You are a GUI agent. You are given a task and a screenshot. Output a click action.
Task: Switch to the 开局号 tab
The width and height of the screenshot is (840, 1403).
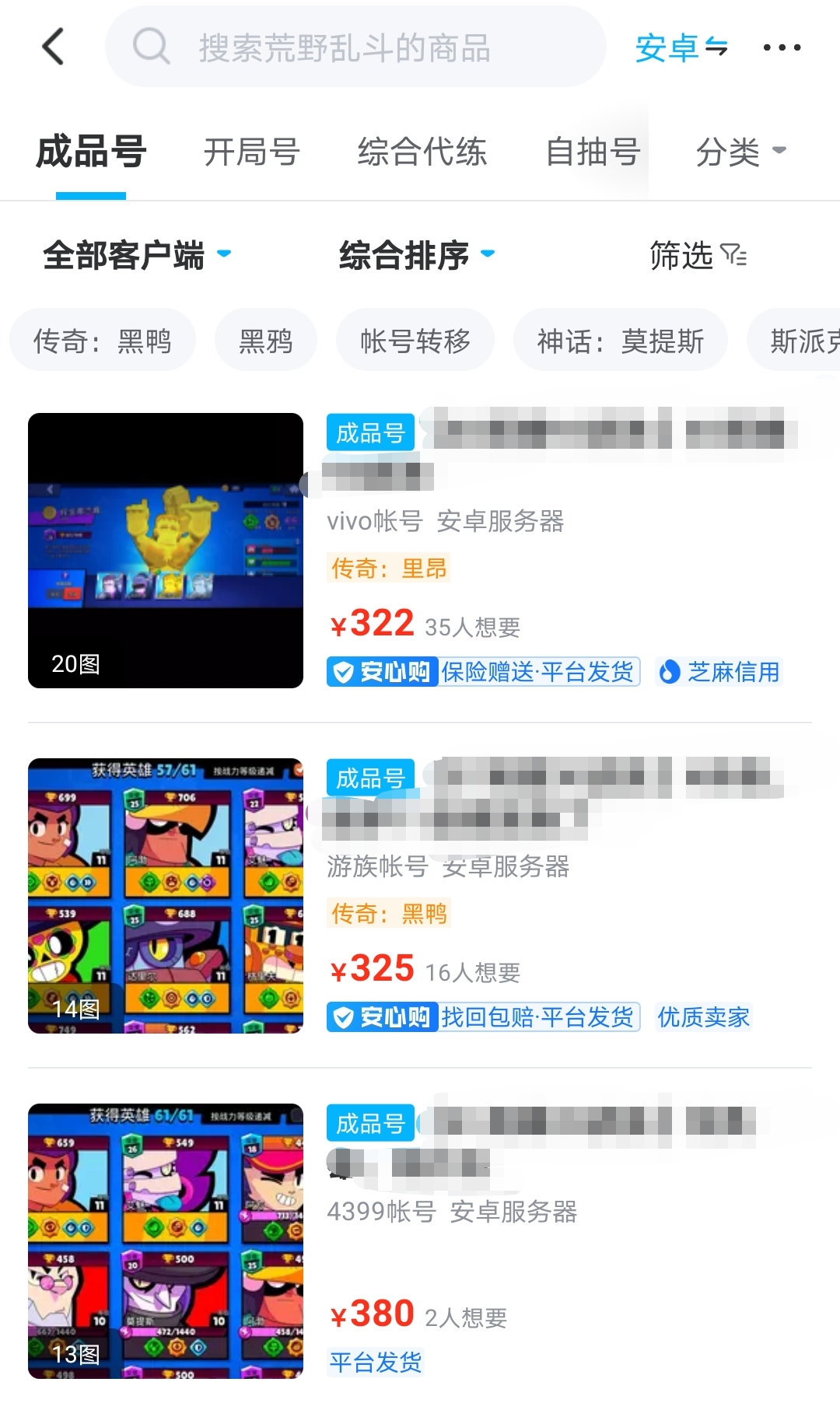251,152
